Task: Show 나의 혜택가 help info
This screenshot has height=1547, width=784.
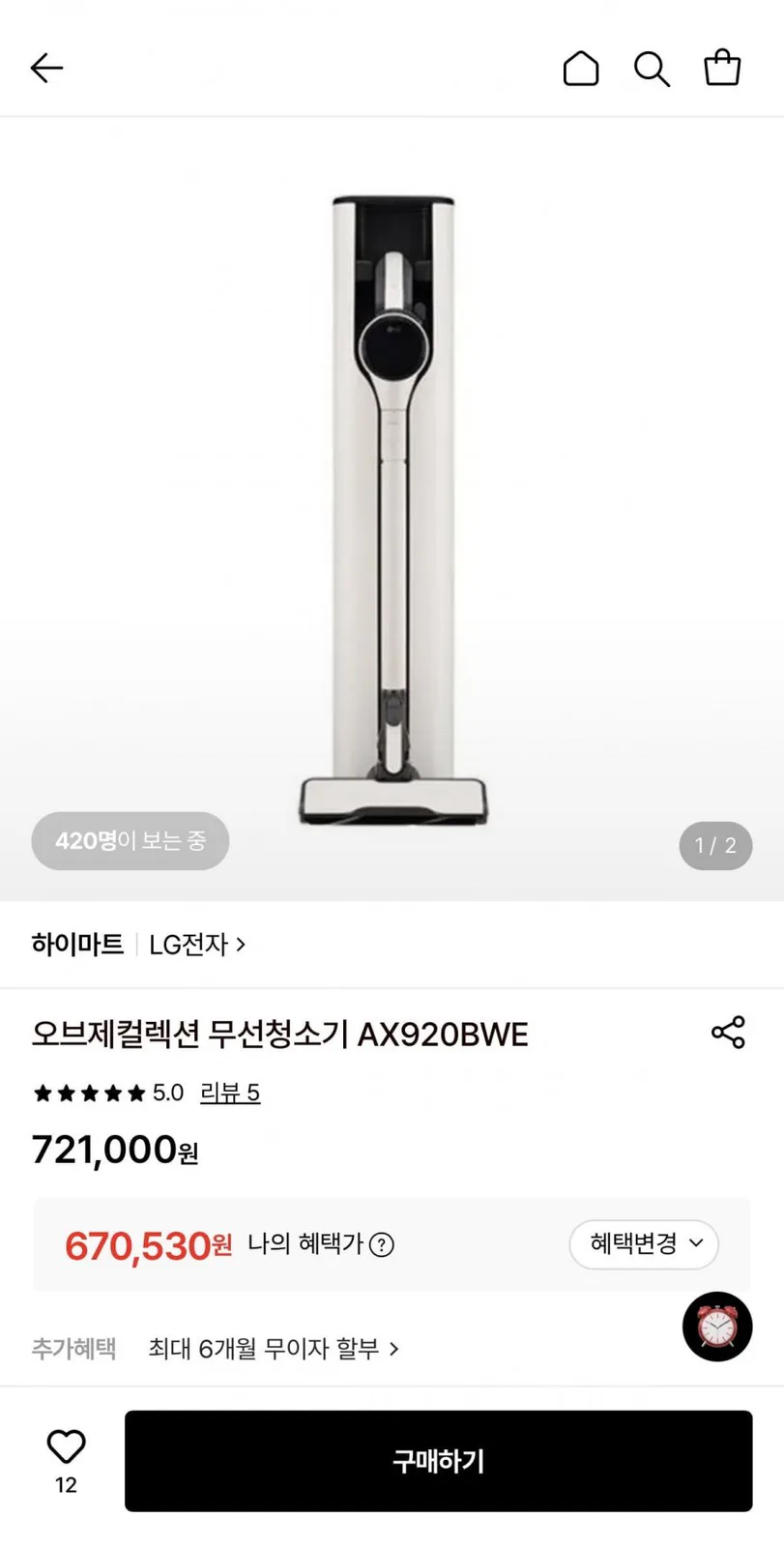Action: (x=382, y=1244)
